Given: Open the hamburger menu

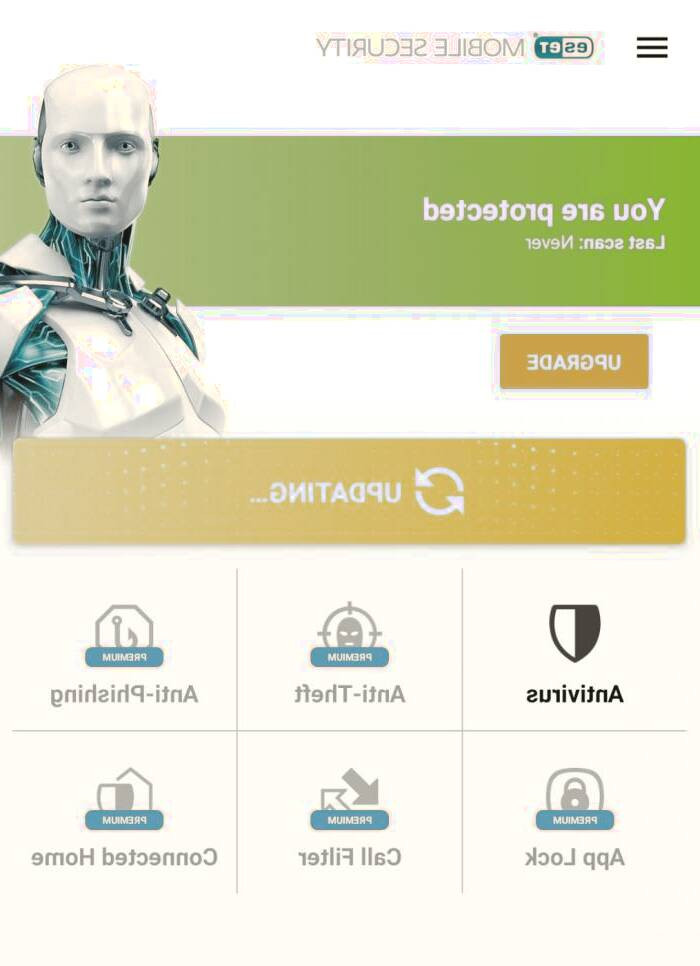Looking at the screenshot, I should click(652, 48).
